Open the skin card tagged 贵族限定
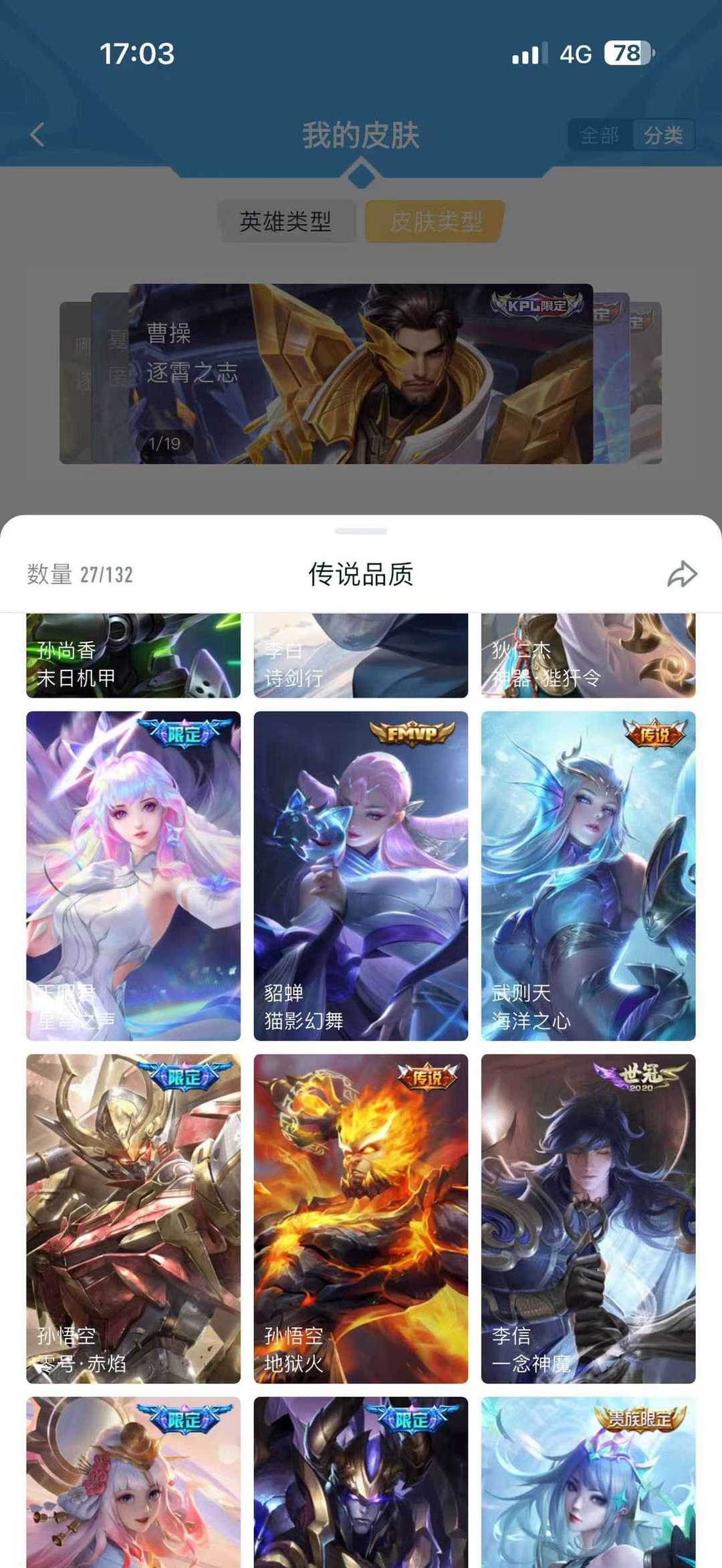This screenshot has height=1568, width=722. (x=588, y=1484)
